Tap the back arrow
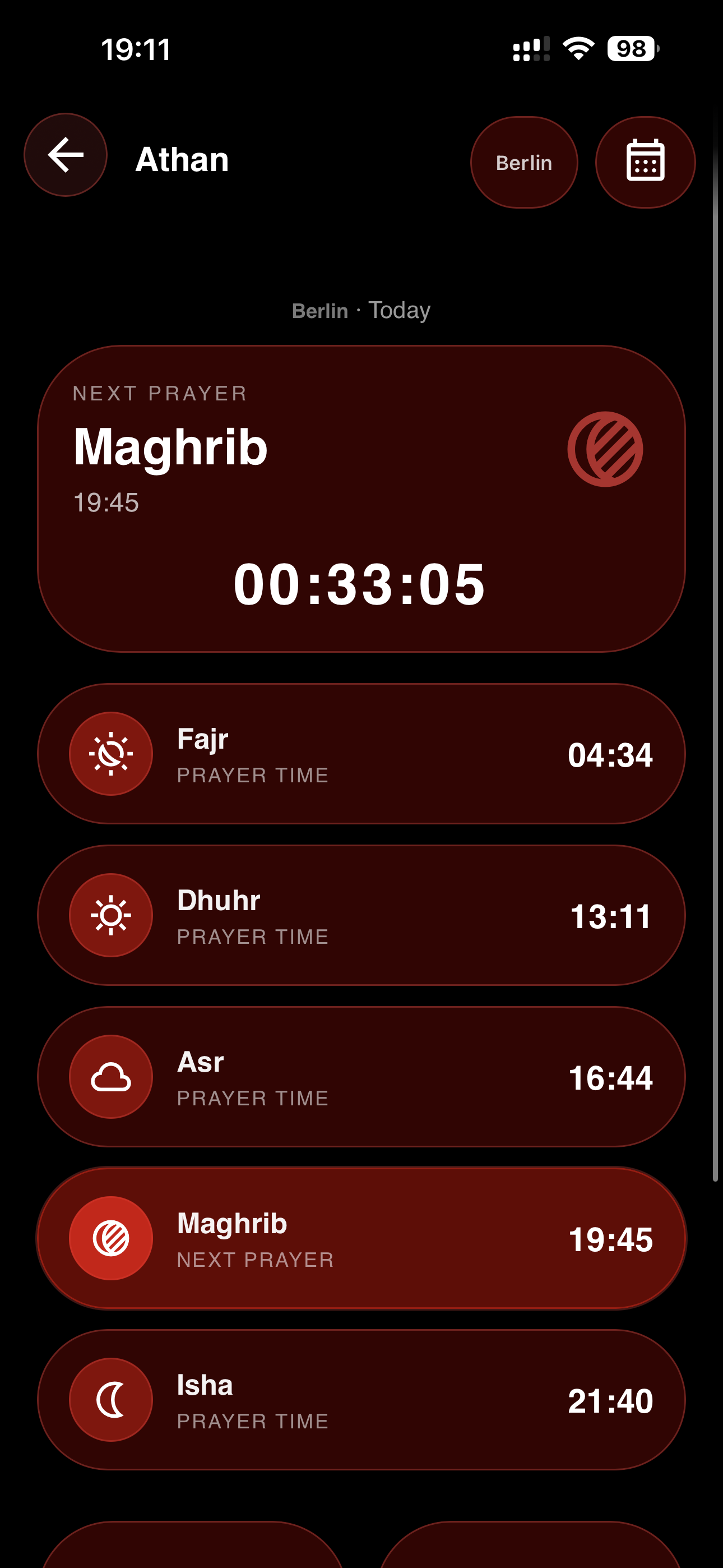723x1568 pixels. tap(65, 155)
